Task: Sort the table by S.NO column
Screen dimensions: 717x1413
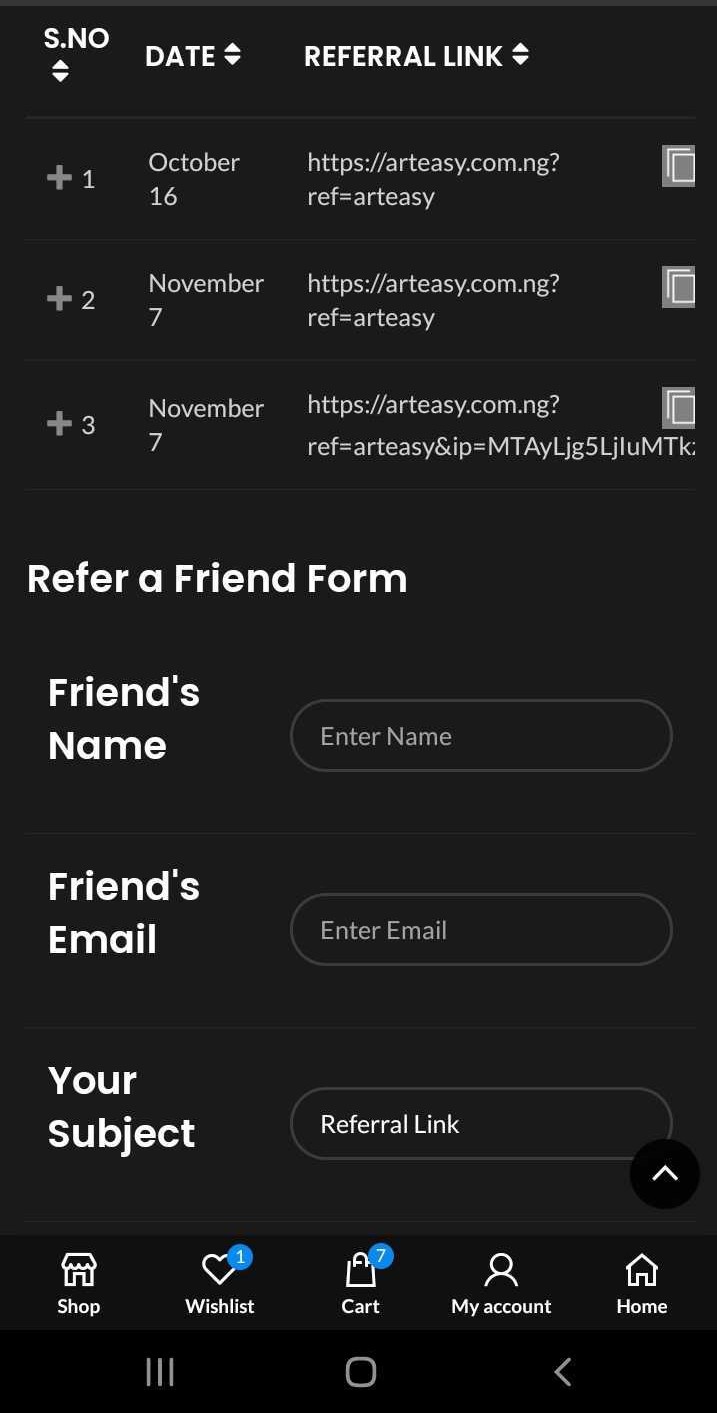Action: click(61, 71)
